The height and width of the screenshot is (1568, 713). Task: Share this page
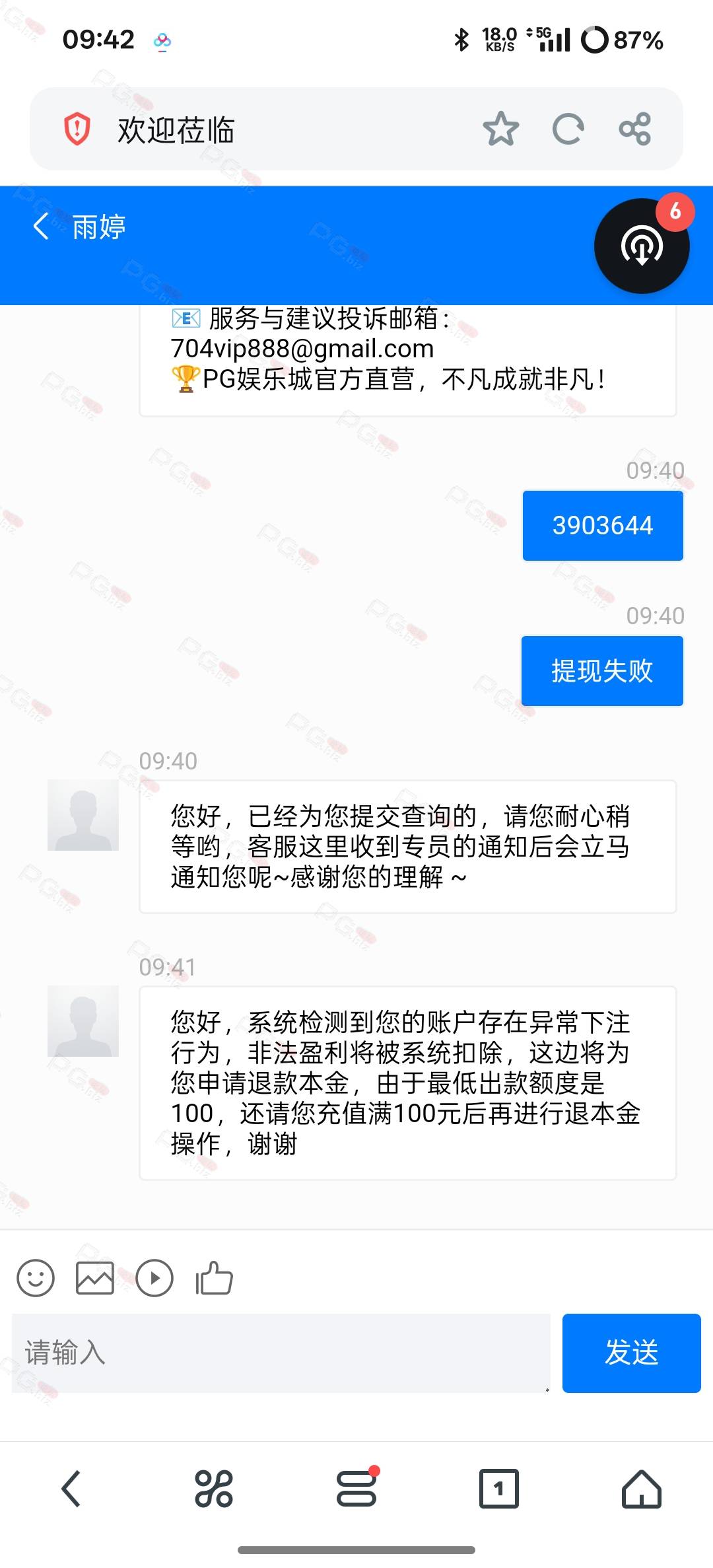coord(635,129)
